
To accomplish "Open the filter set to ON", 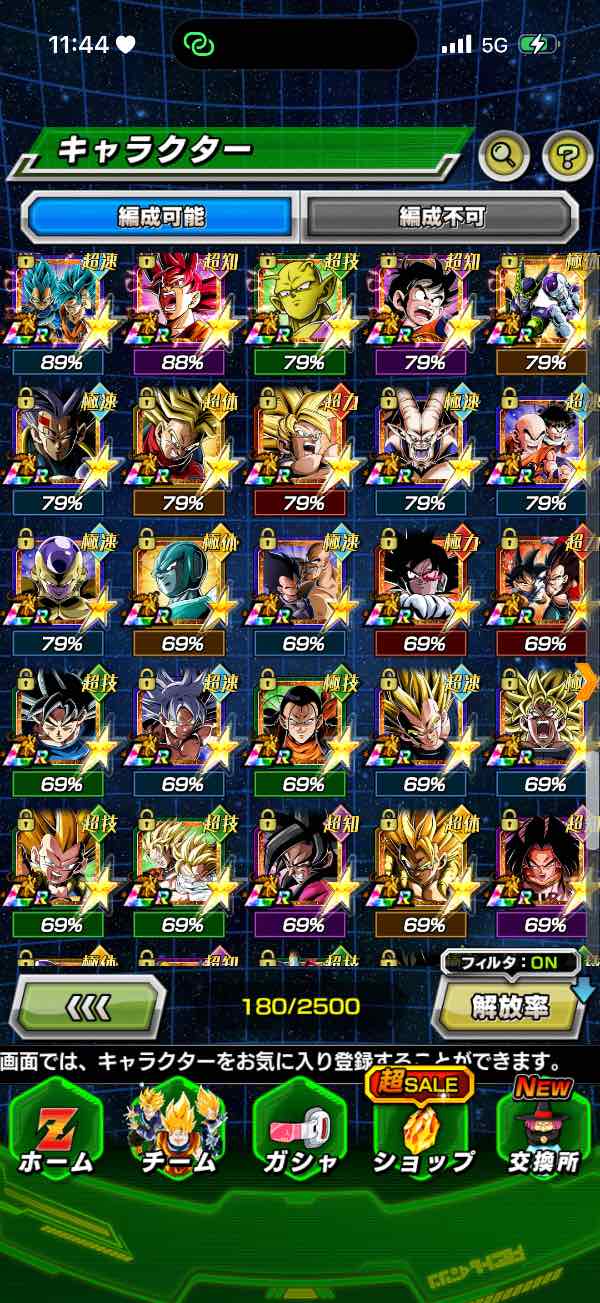I will (x=510, y=964).
